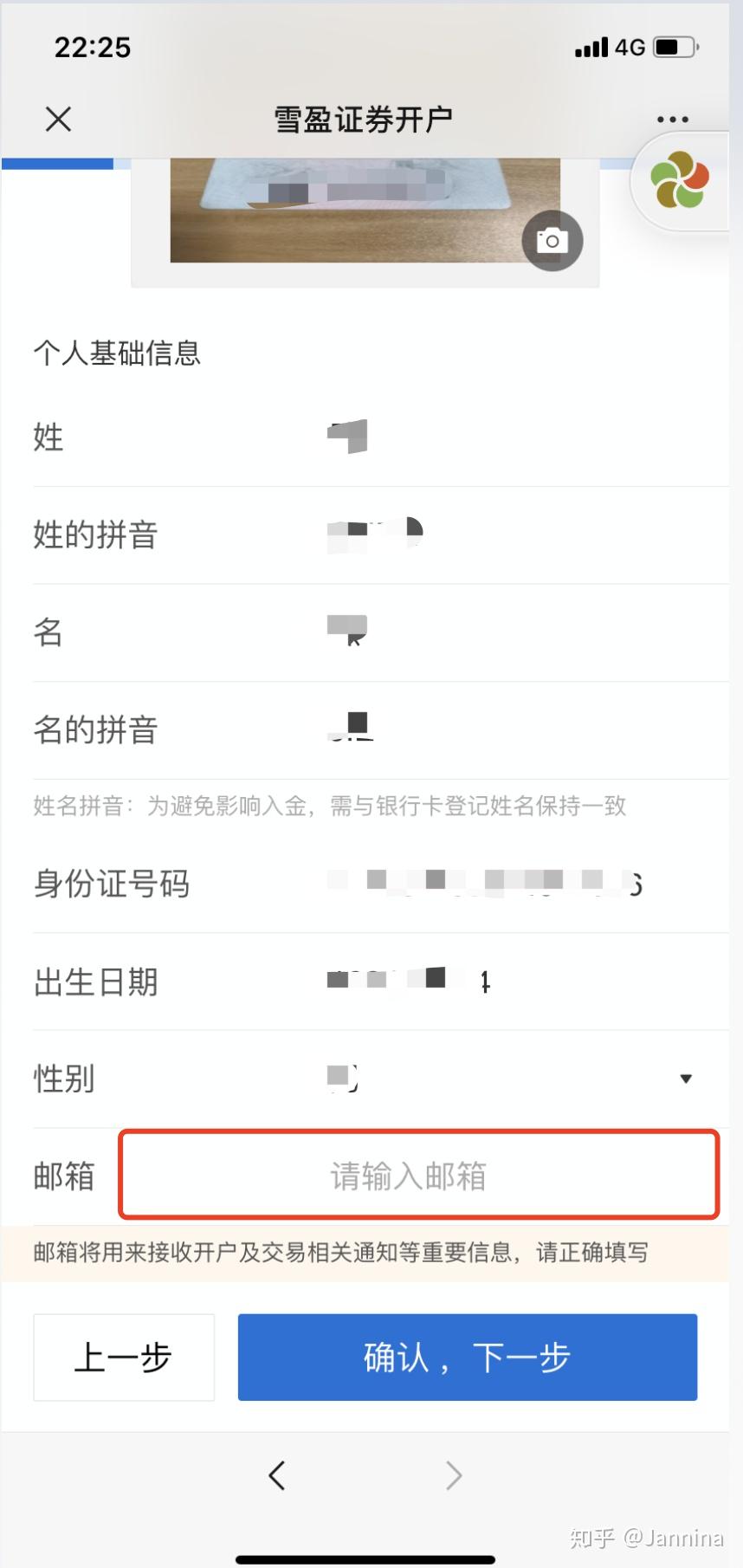Image resolution: width=743 pixels, height=1568 pixels.
Task: Open the three-dot overflow menu
Action: [x=672, y=120]
